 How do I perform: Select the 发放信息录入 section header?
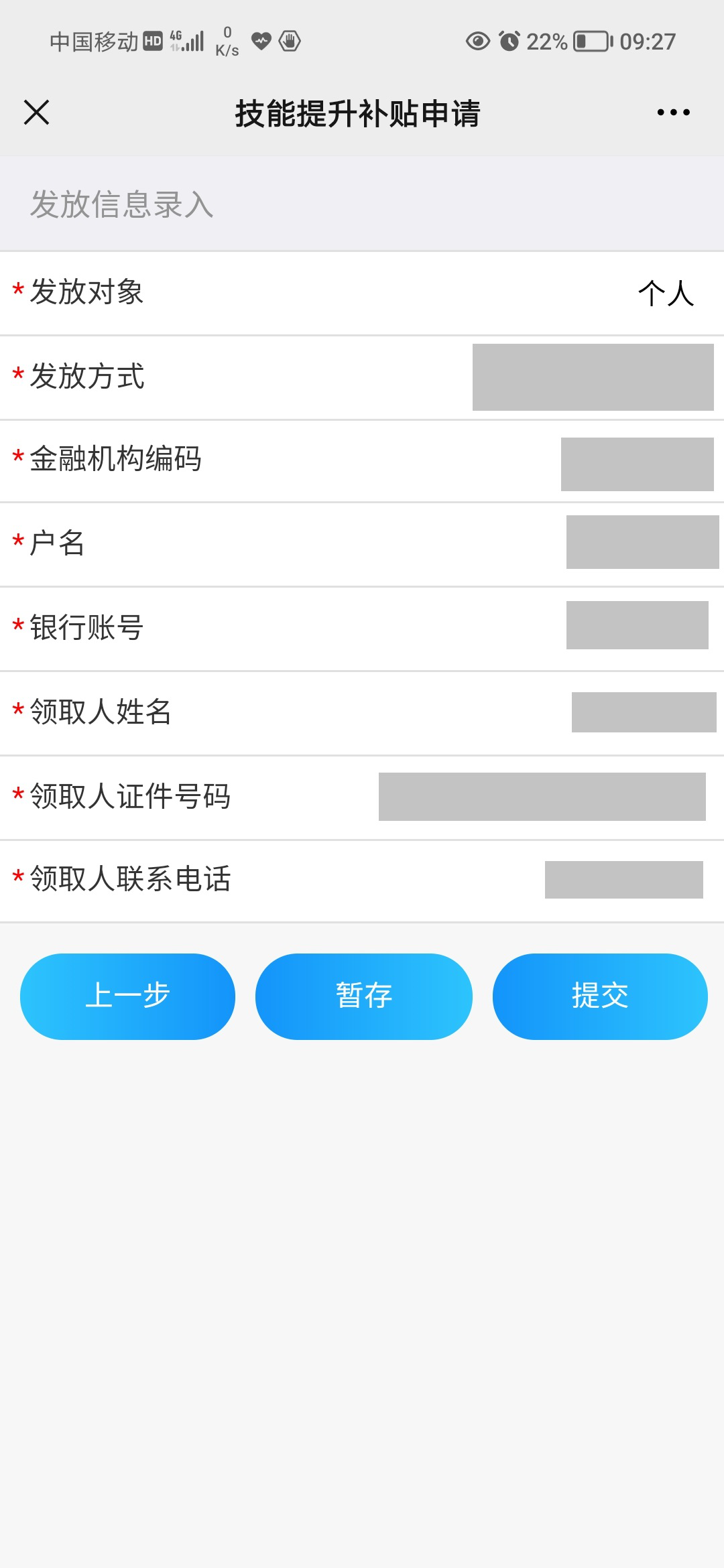(122, 204)
